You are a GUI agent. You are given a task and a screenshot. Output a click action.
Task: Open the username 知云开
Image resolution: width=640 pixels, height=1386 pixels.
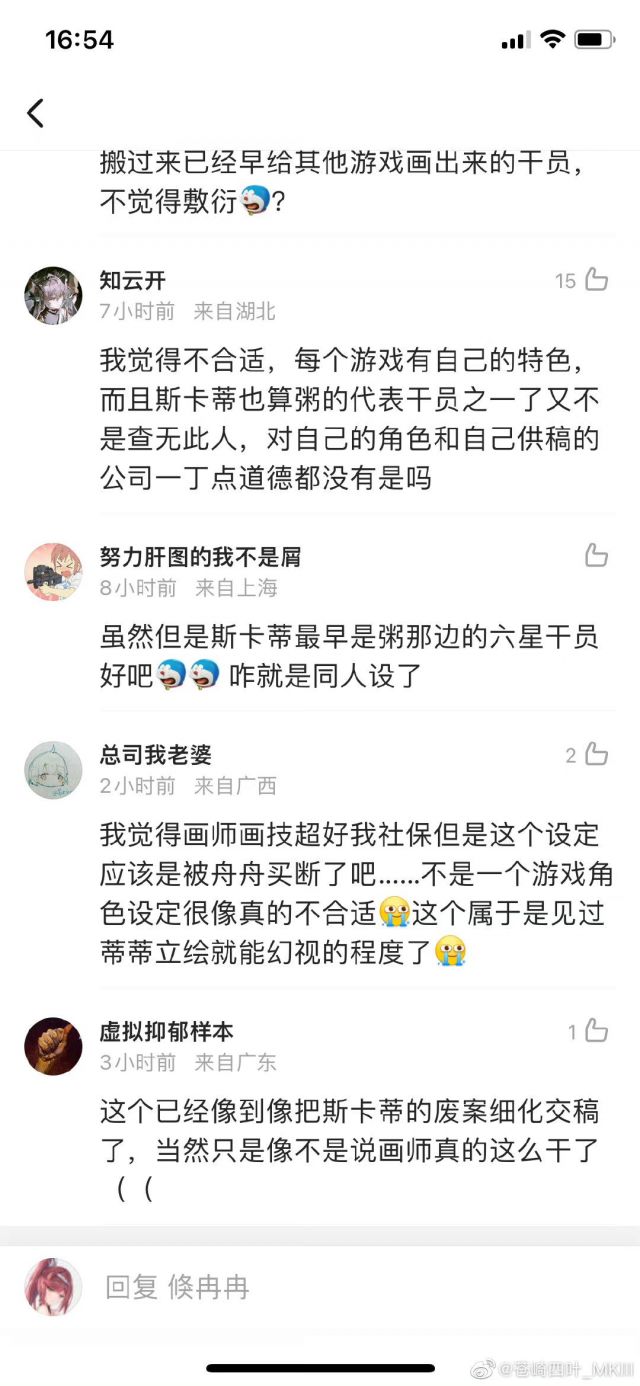point(133,280)
